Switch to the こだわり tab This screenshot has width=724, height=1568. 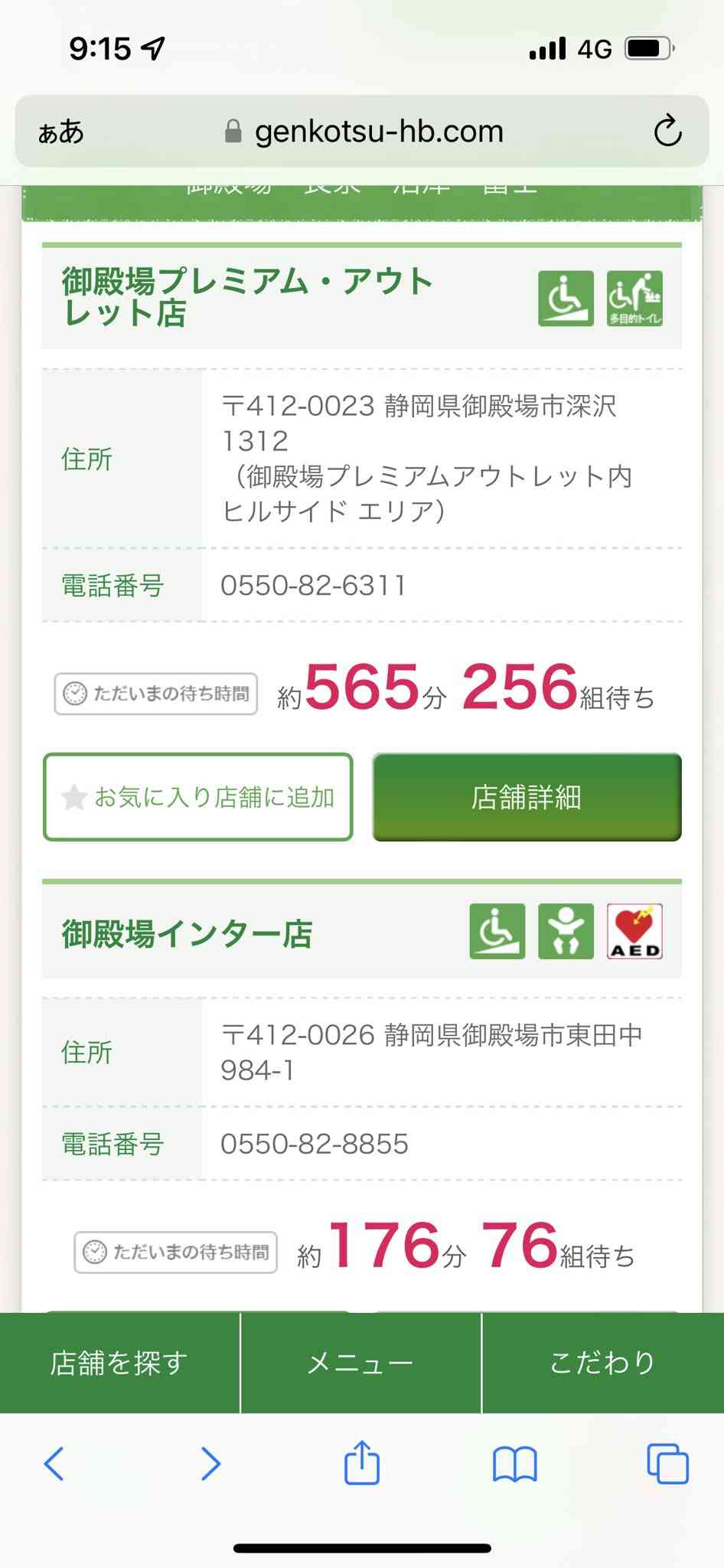[603, 1363]
